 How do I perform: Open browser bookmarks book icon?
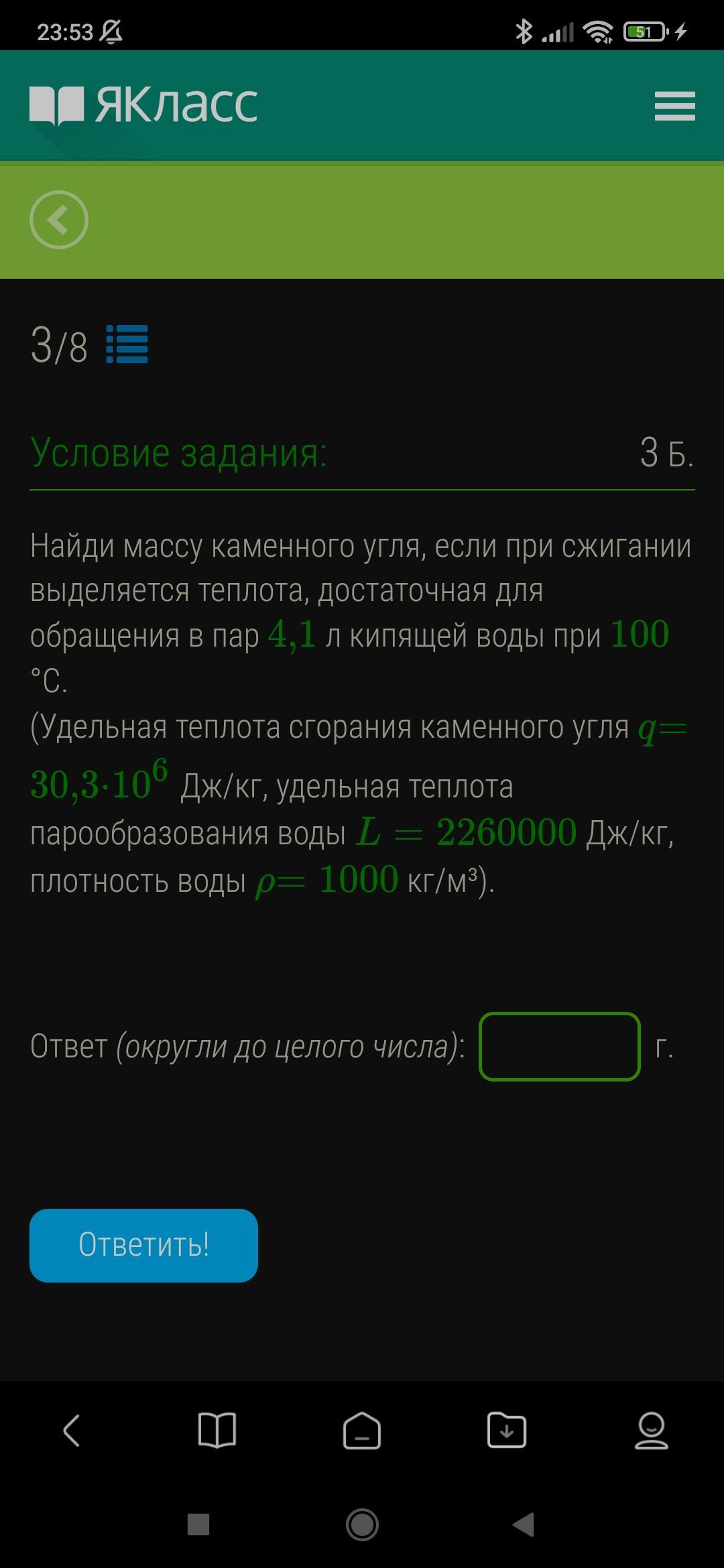coord(217,1431)
